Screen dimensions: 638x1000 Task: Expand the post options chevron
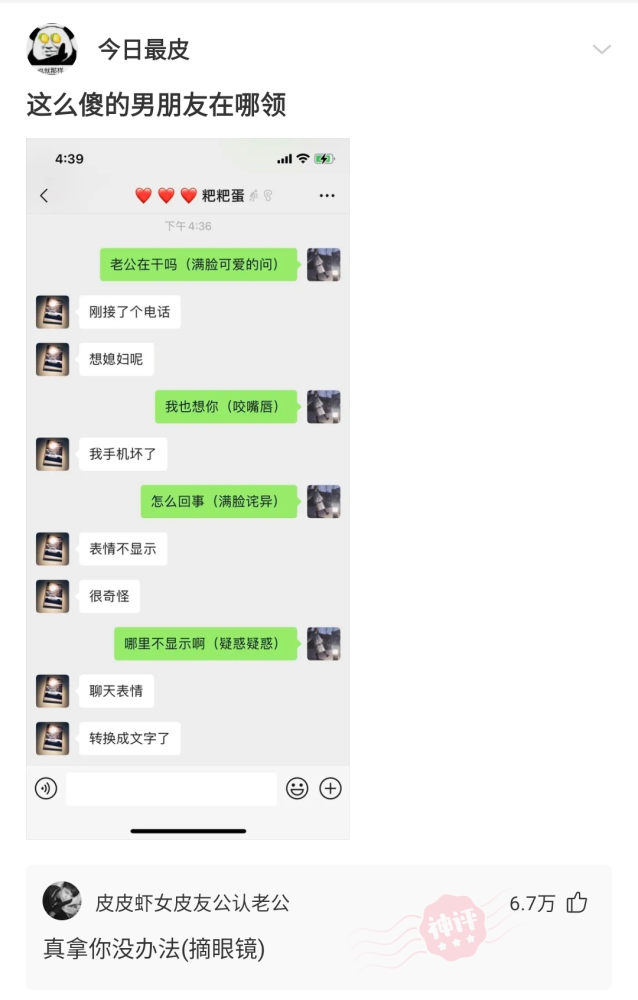click(601, 49)
